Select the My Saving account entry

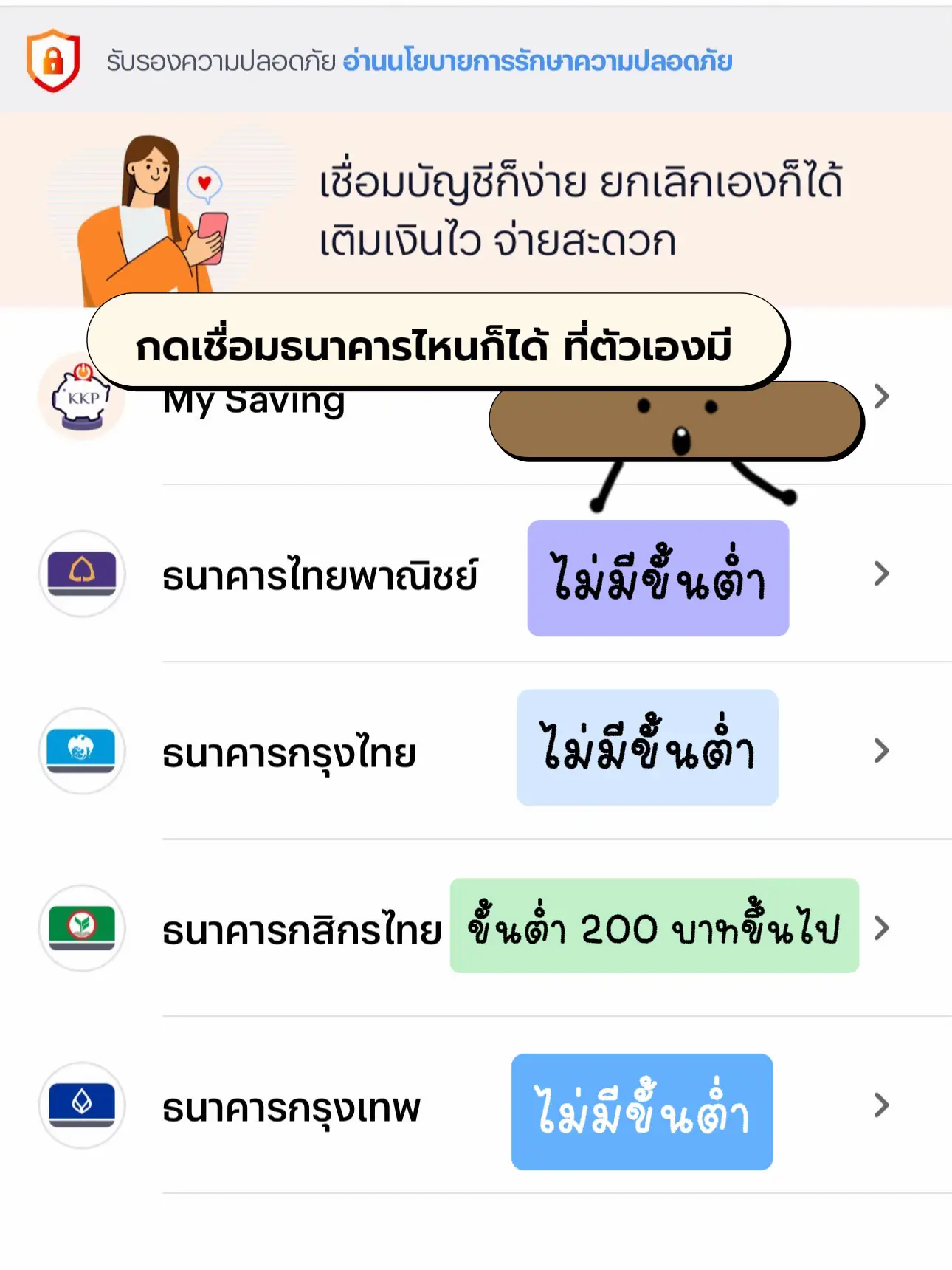pos(255,399)
